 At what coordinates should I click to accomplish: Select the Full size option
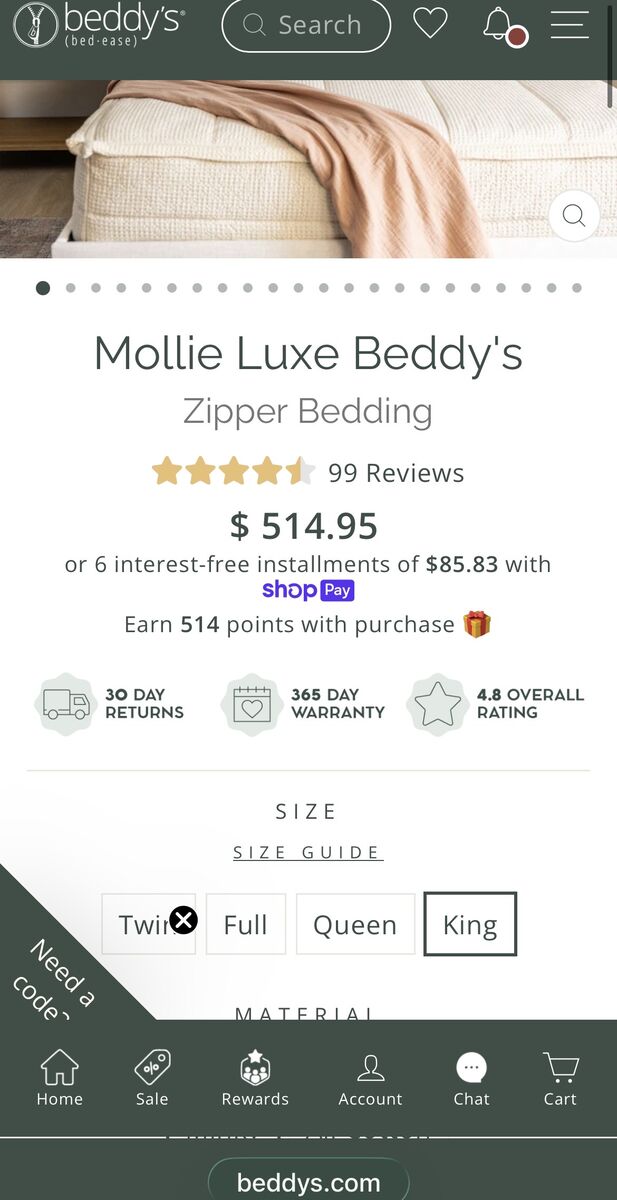(x=245, y=924)
